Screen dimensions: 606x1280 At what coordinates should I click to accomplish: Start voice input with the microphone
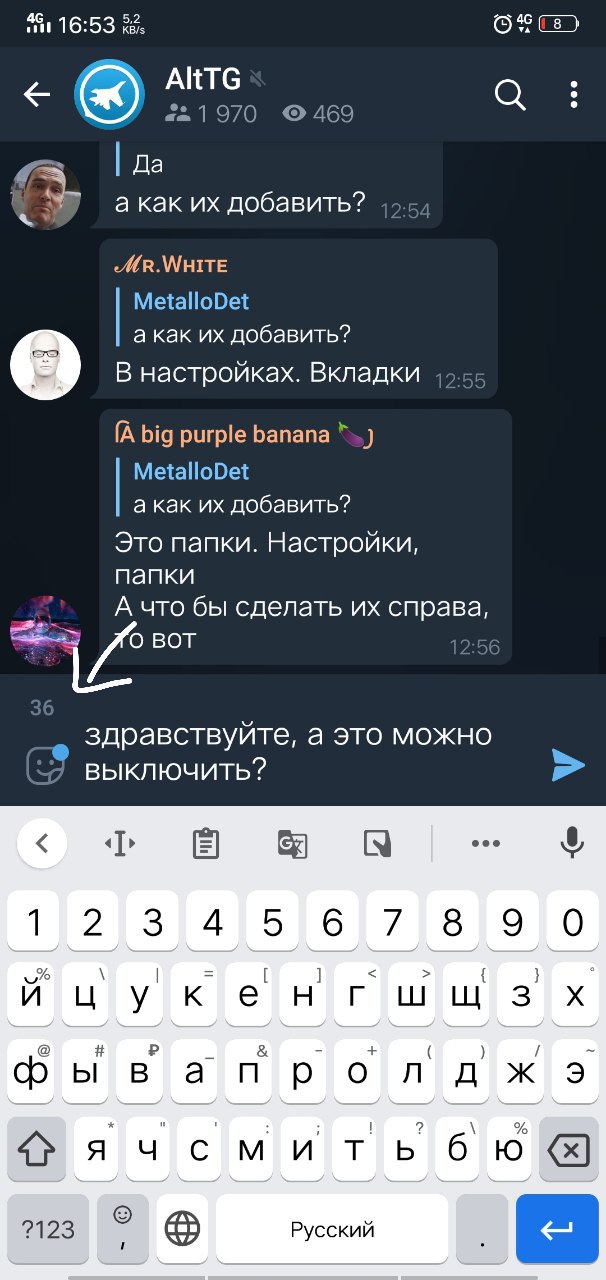tap(572, 844)
